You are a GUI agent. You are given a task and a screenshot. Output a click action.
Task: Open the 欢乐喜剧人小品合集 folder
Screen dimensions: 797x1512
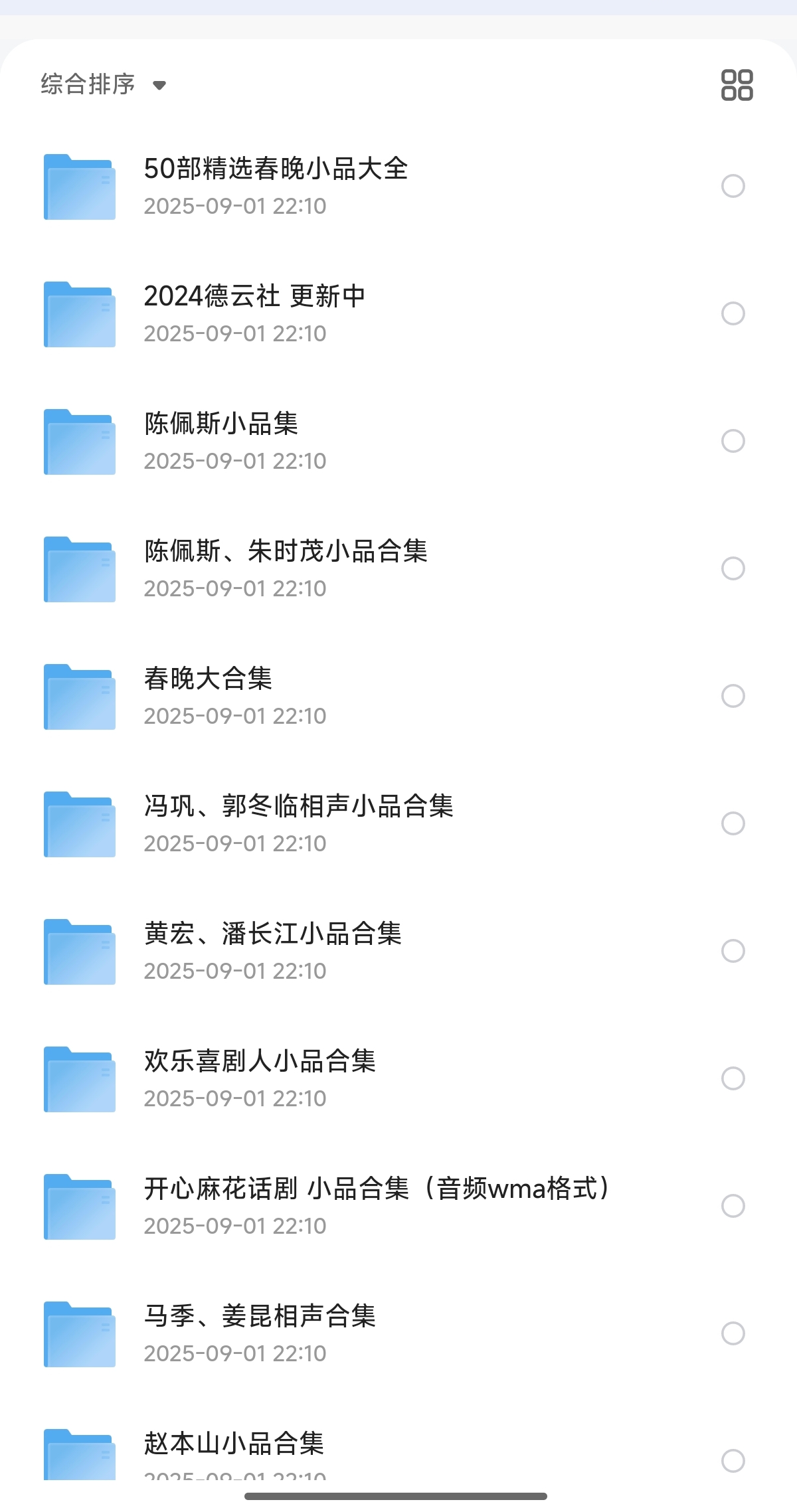[x=260, y=1062]
